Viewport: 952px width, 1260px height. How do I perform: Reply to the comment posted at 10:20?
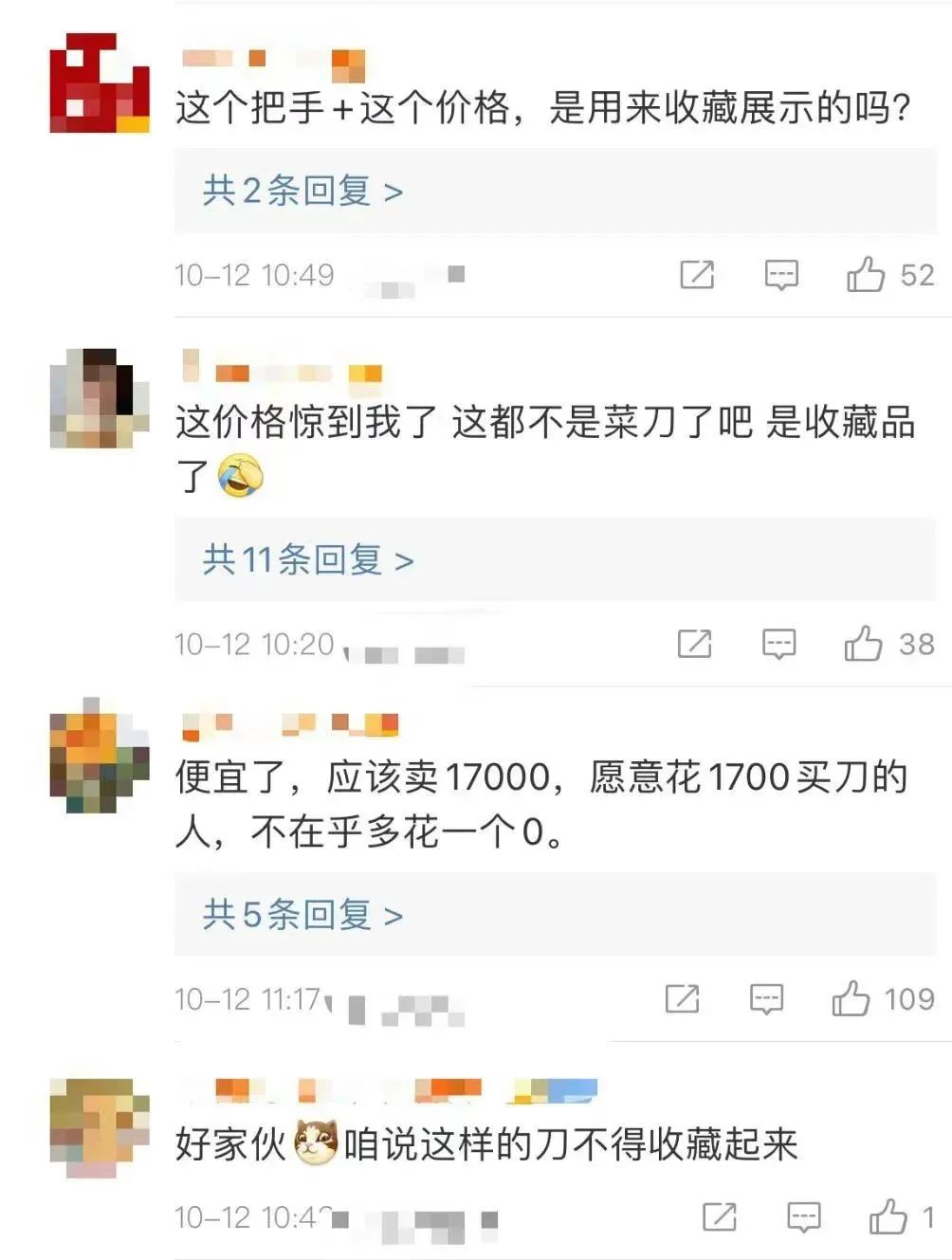coord(778,644)
